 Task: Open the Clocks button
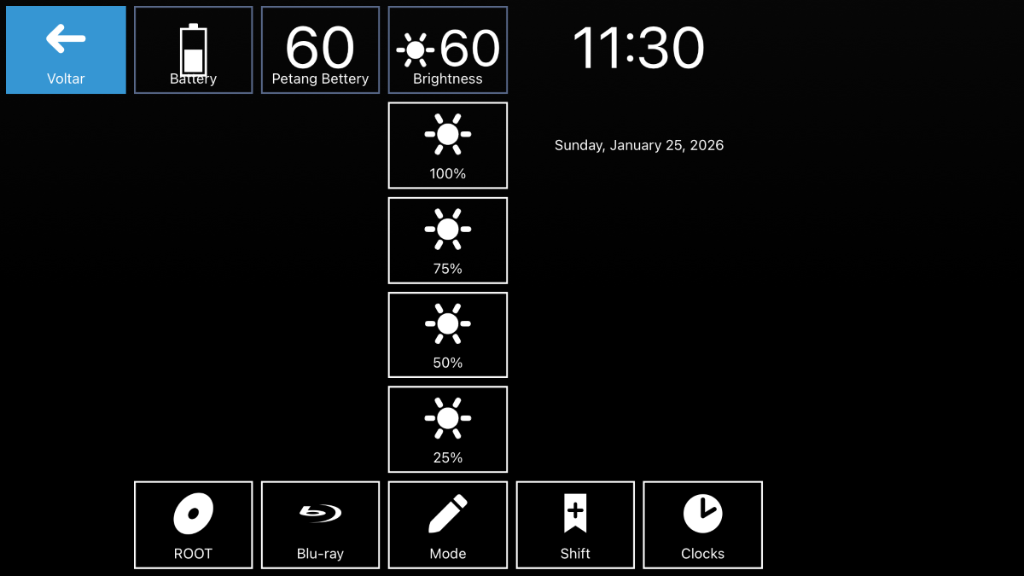click(702, 524)
